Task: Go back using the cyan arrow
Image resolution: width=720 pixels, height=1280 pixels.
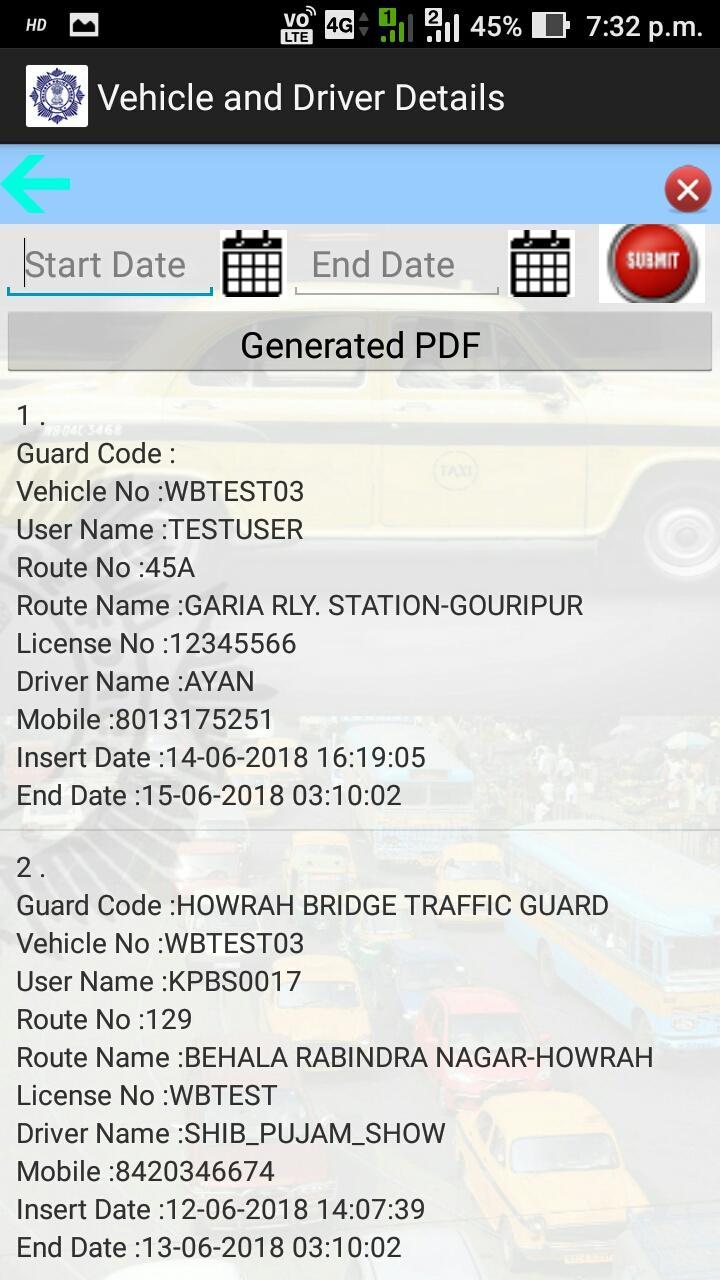Action: [x=36, y=184]
